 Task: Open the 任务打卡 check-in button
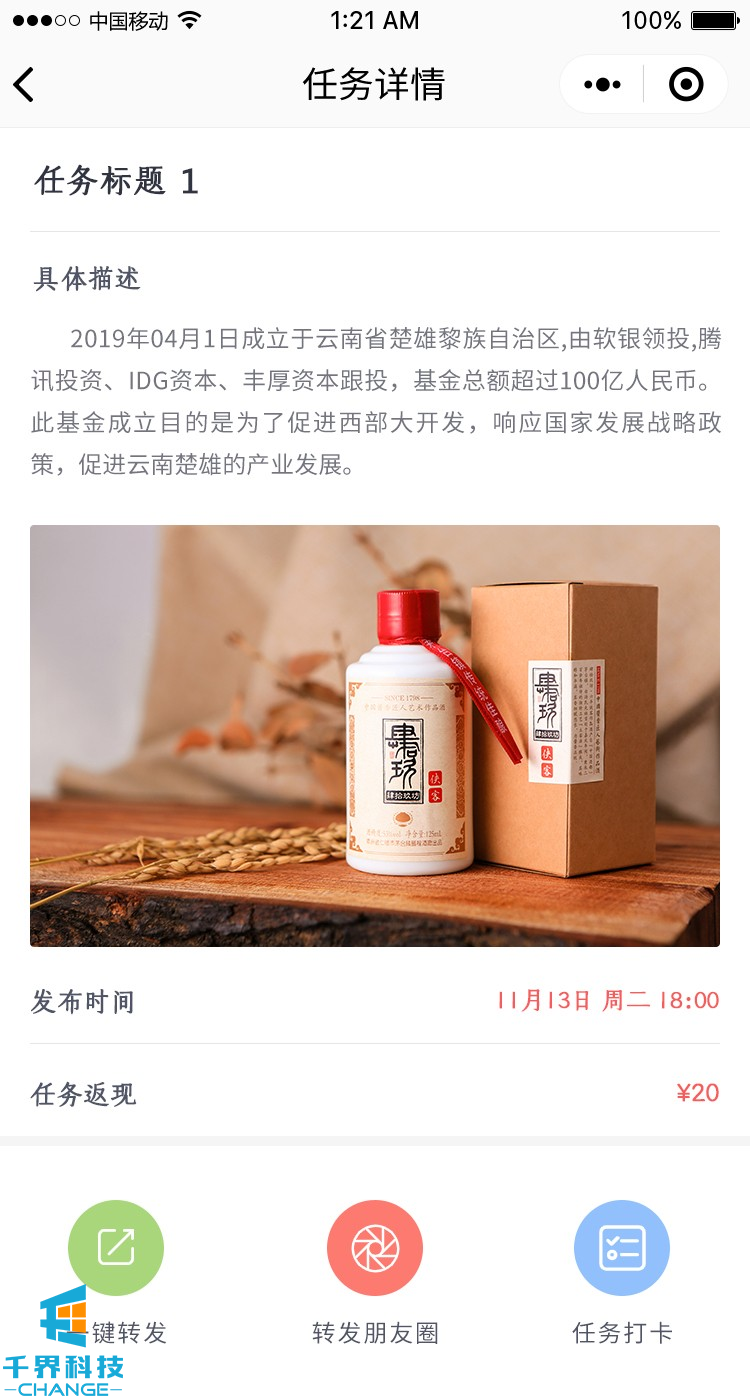[622, 1248]
